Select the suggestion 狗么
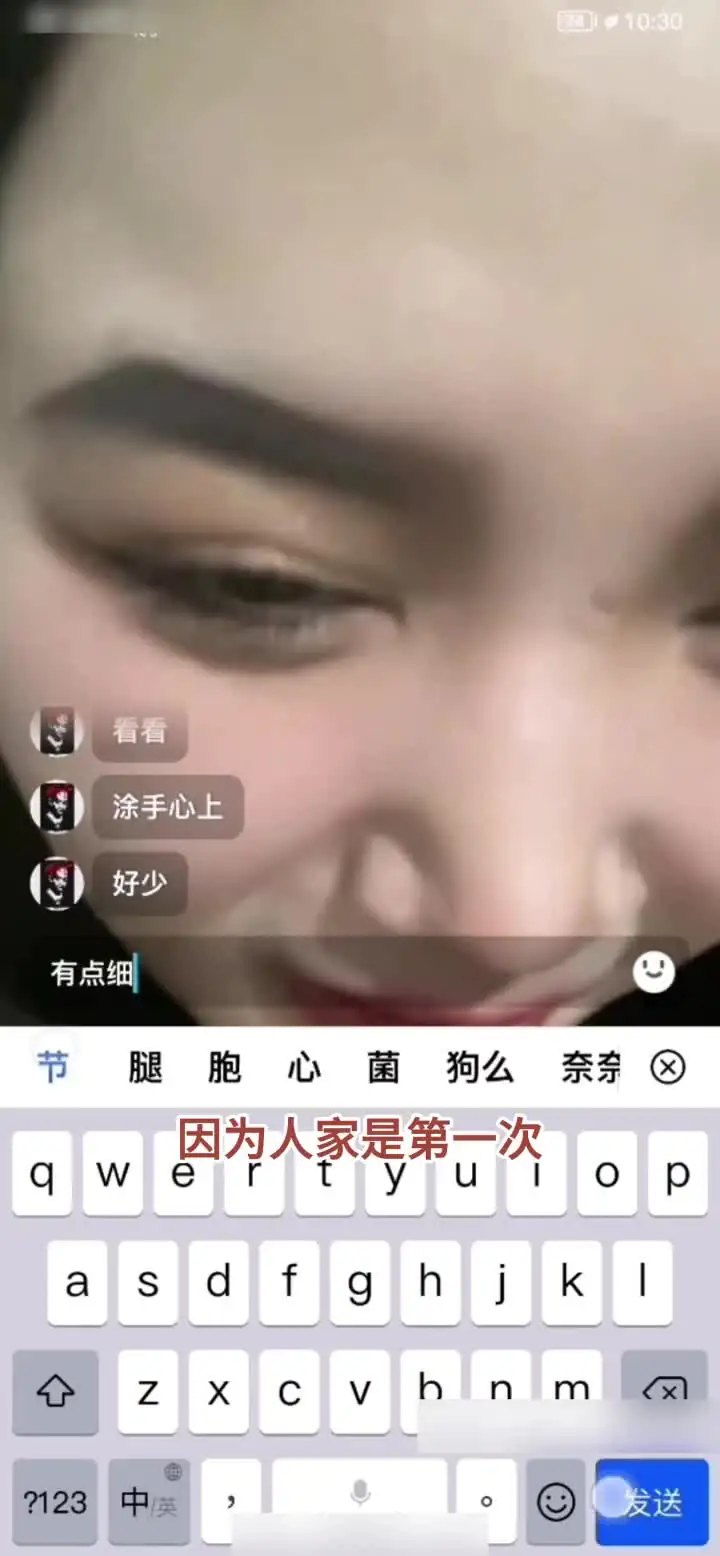This screenshot has height=1556, width=720. tap(479, 1068)
